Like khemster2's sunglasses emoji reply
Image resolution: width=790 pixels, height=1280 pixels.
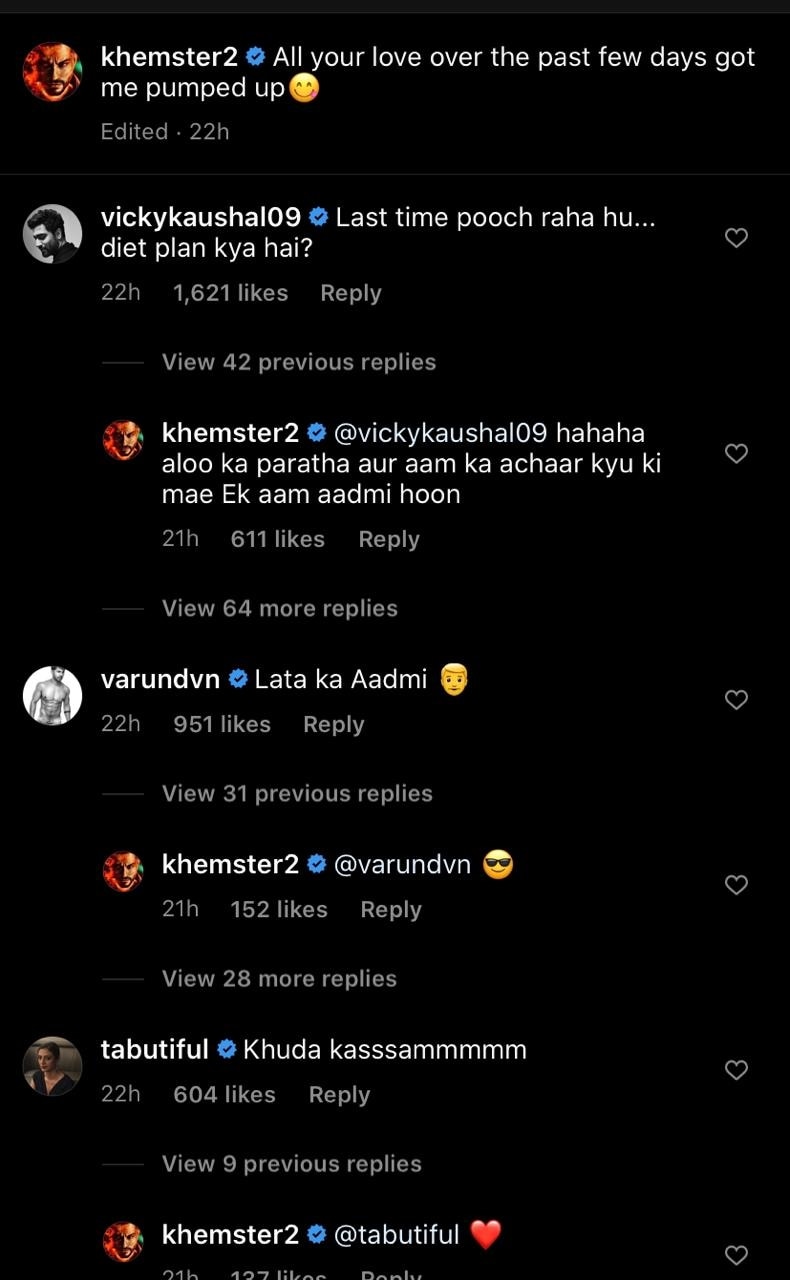736,885
